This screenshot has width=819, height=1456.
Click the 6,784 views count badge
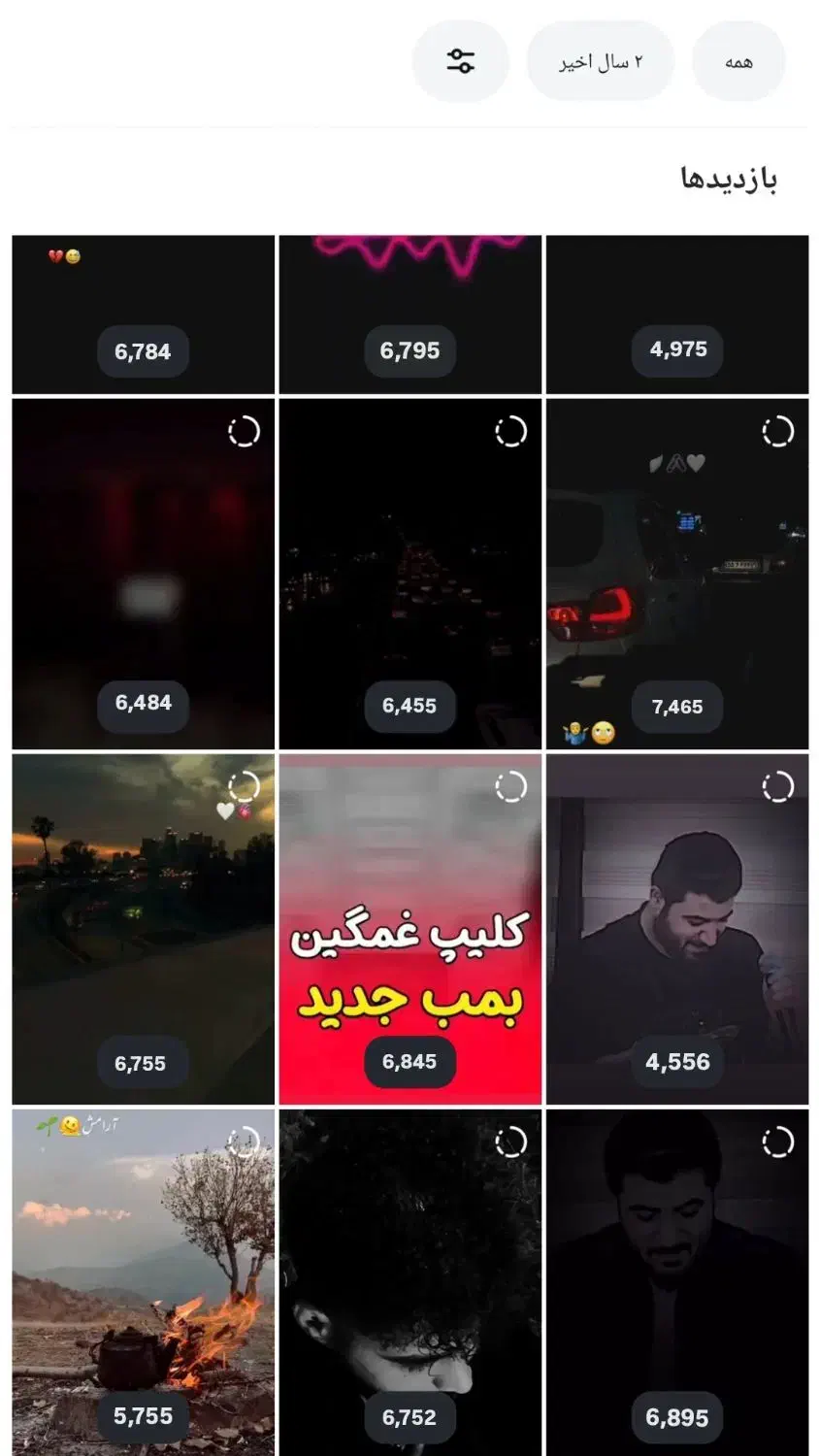(x=143, y=351)
